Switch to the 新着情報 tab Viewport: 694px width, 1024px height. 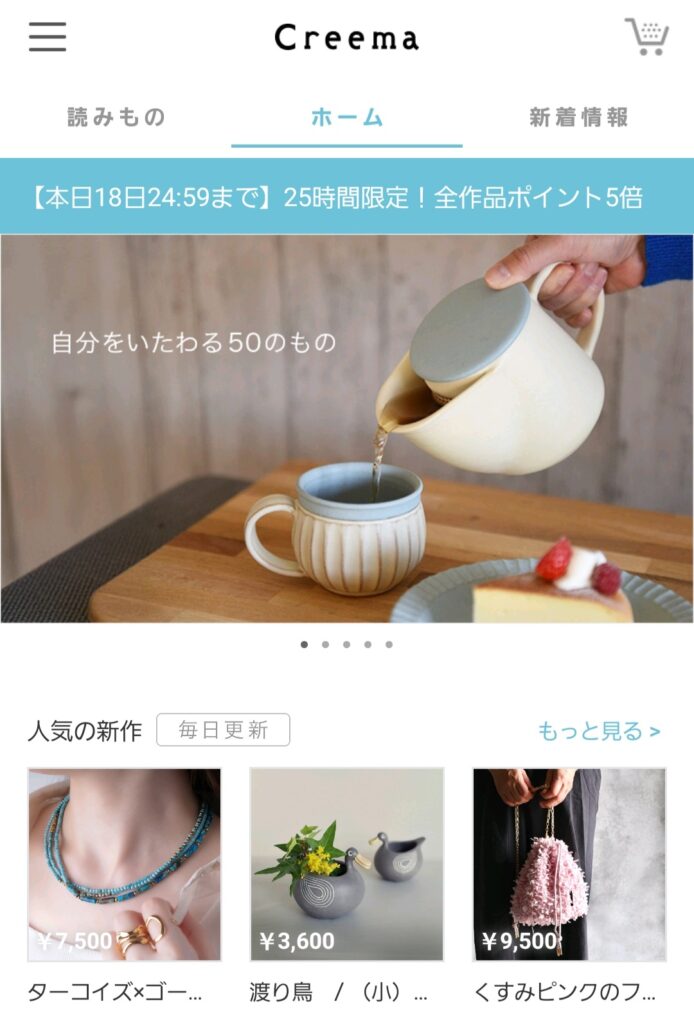(x=579, y=117)
